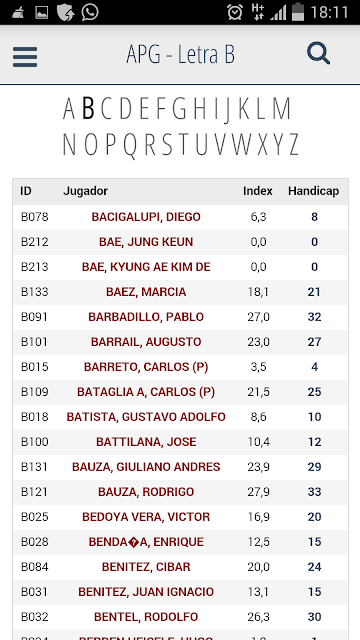This screenshot has width=360, height=640.
Task: Open BAUZA, RODRIGO player page
Action: [146, 492]
